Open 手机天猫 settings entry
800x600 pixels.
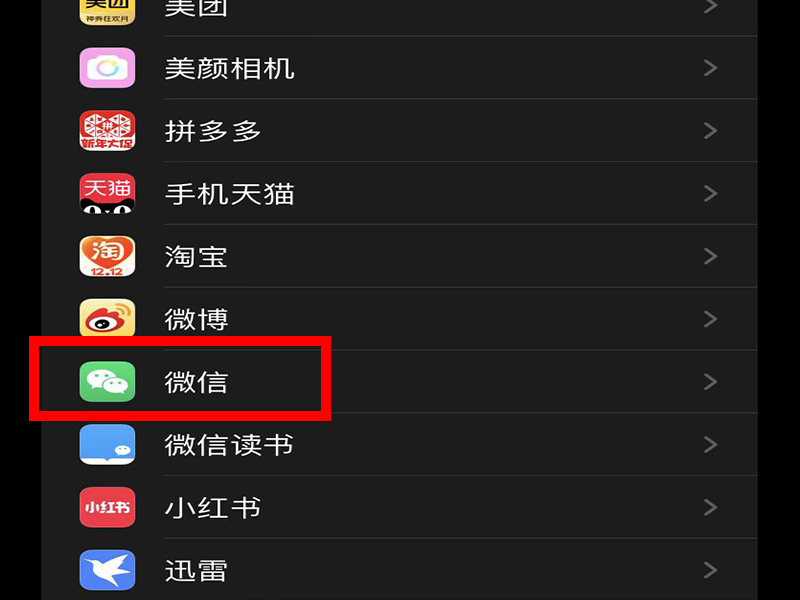point(400,193)
